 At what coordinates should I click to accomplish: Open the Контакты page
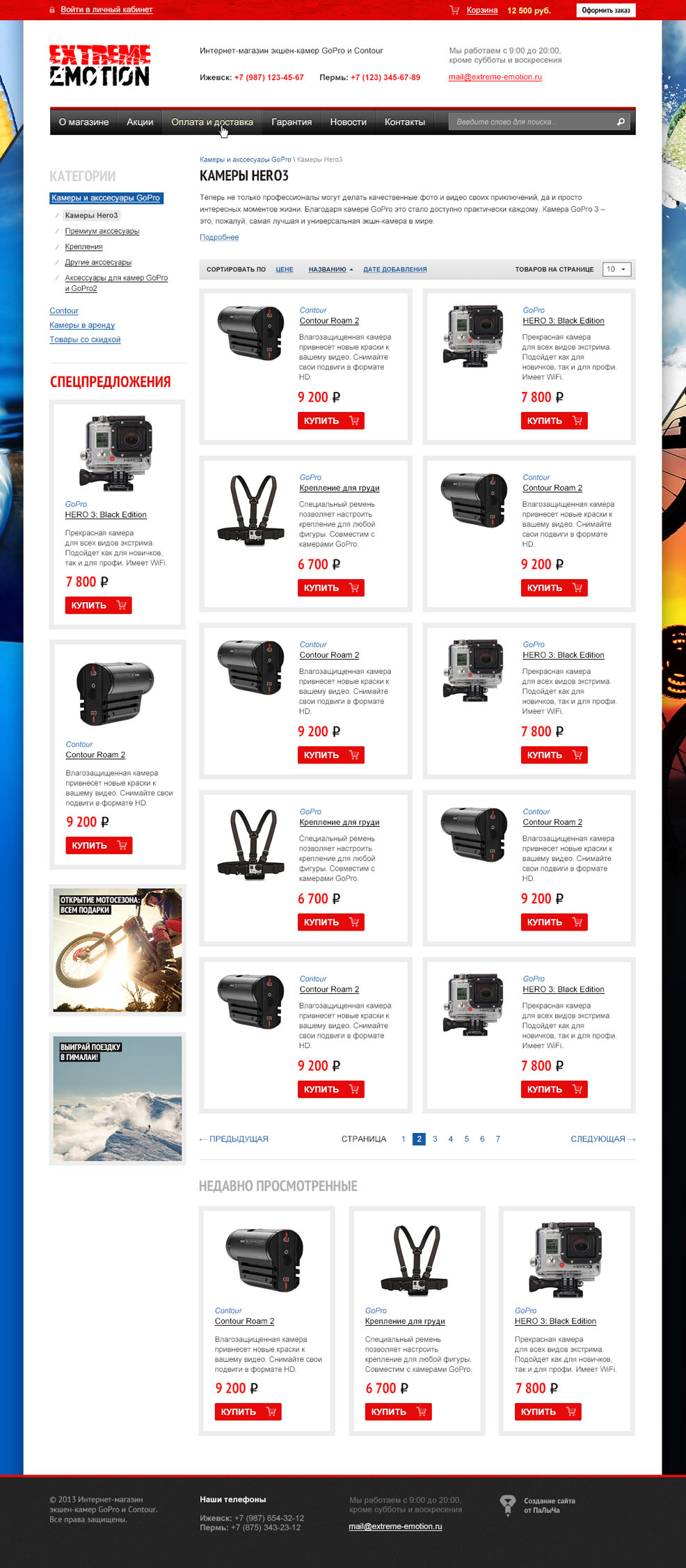click(x=404, y=122)
